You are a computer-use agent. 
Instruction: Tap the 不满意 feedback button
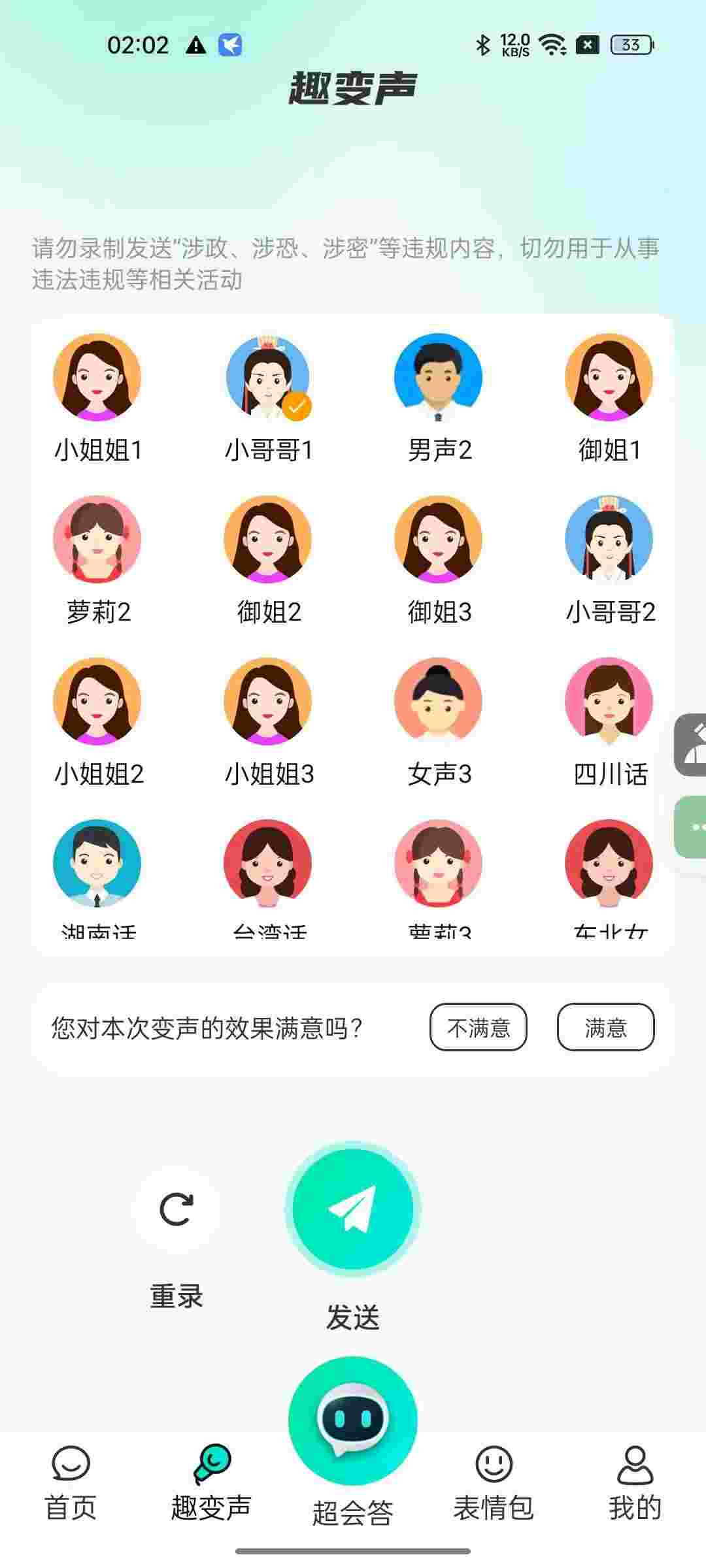coord(479,1028)
